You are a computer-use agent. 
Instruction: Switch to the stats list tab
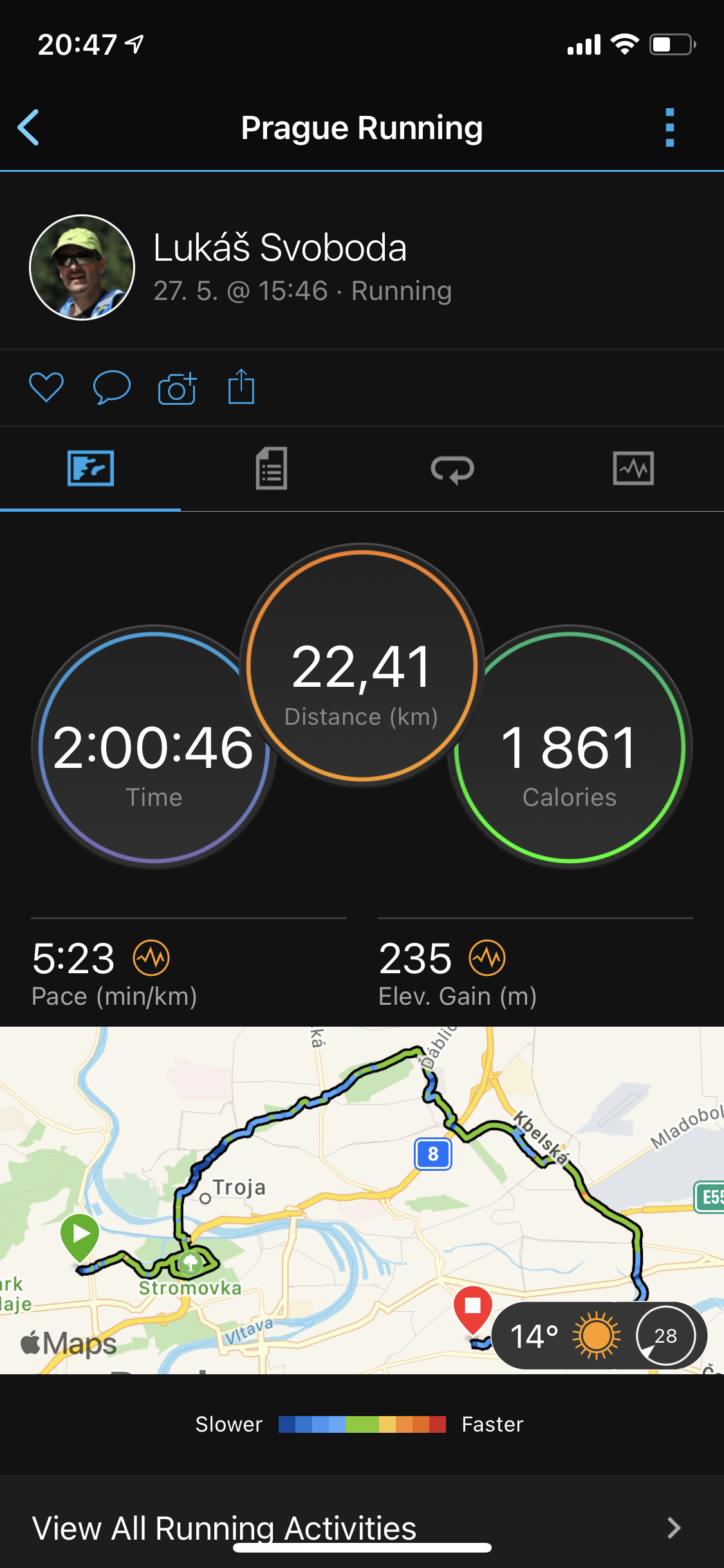coord(272,469)
